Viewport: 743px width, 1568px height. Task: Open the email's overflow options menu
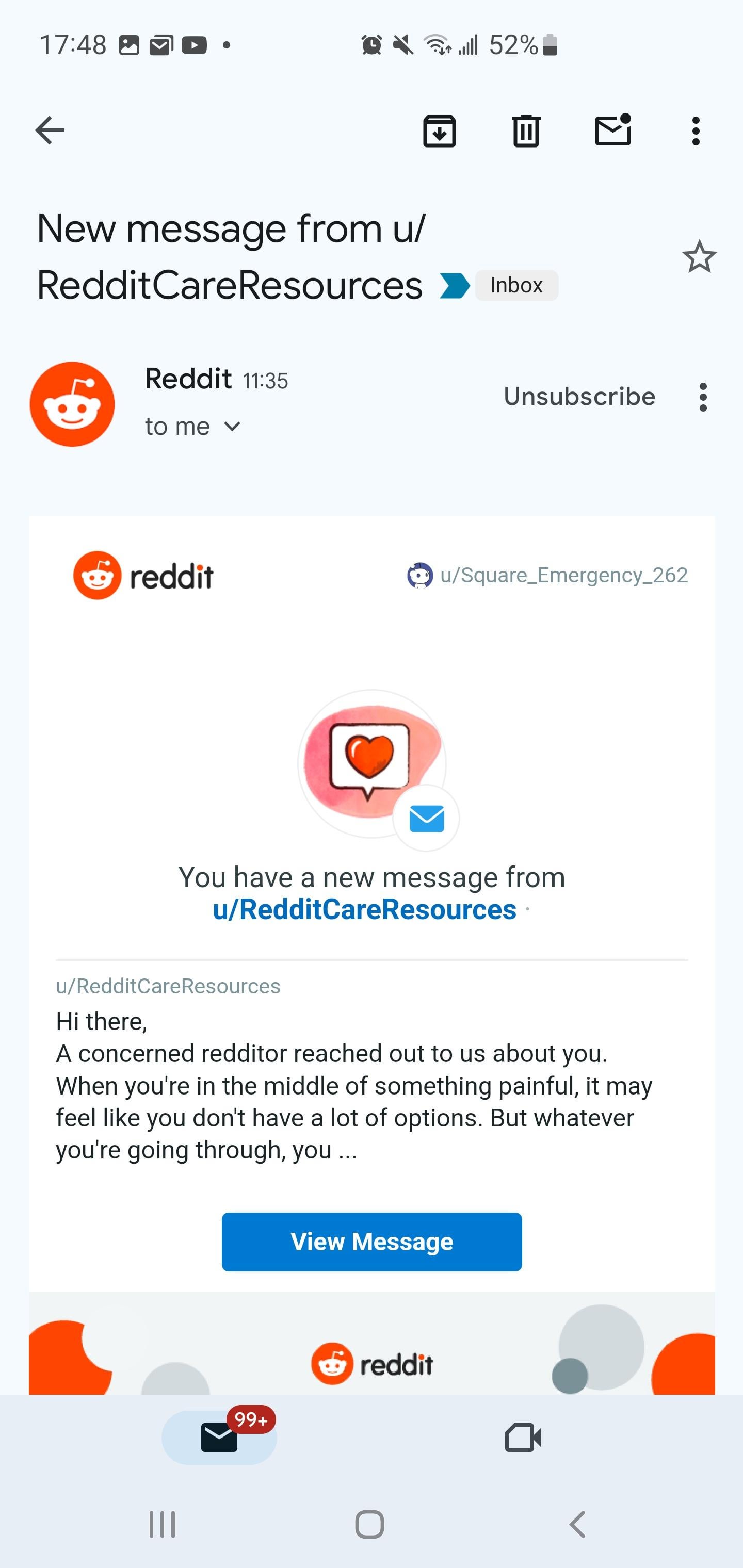[x=696, y=129]
